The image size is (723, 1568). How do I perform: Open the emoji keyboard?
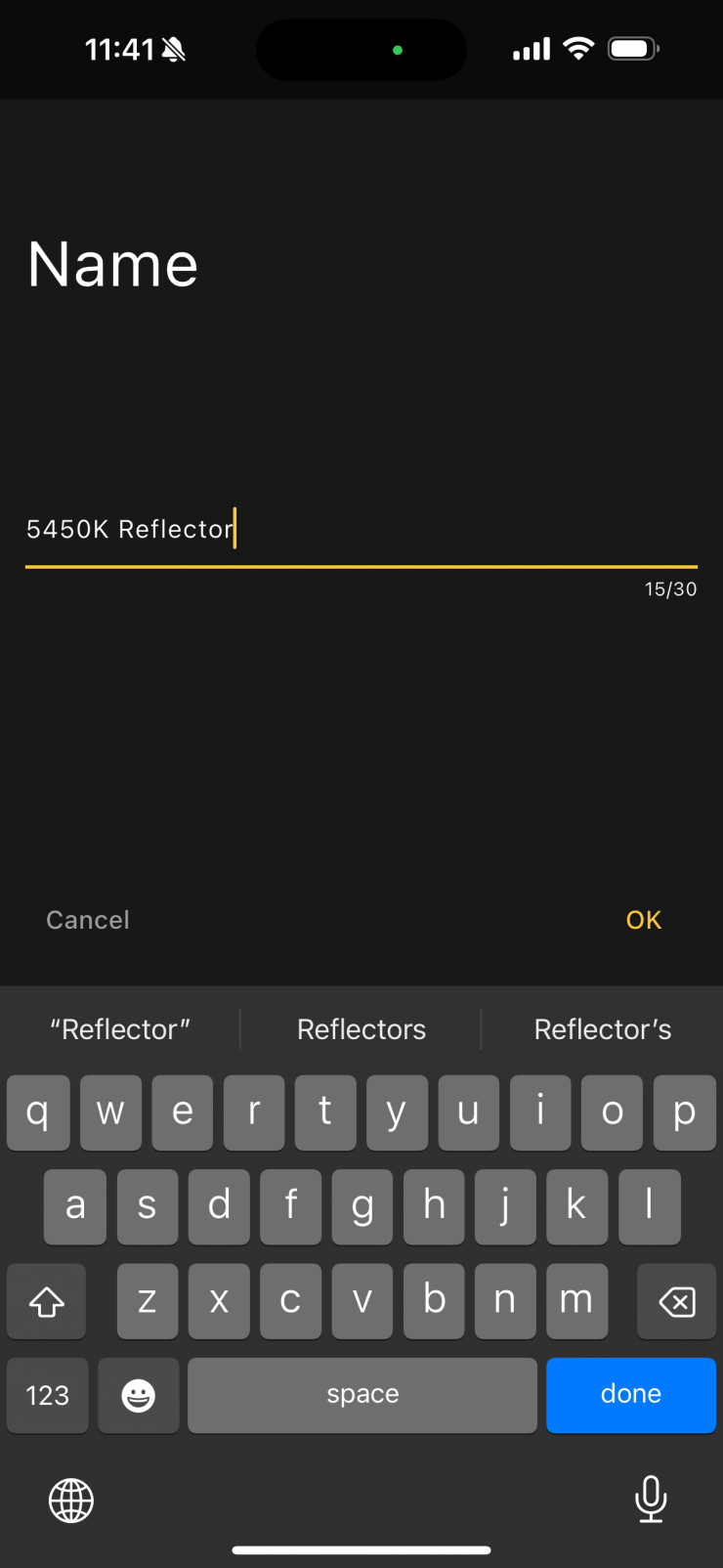click(138, 1395)
